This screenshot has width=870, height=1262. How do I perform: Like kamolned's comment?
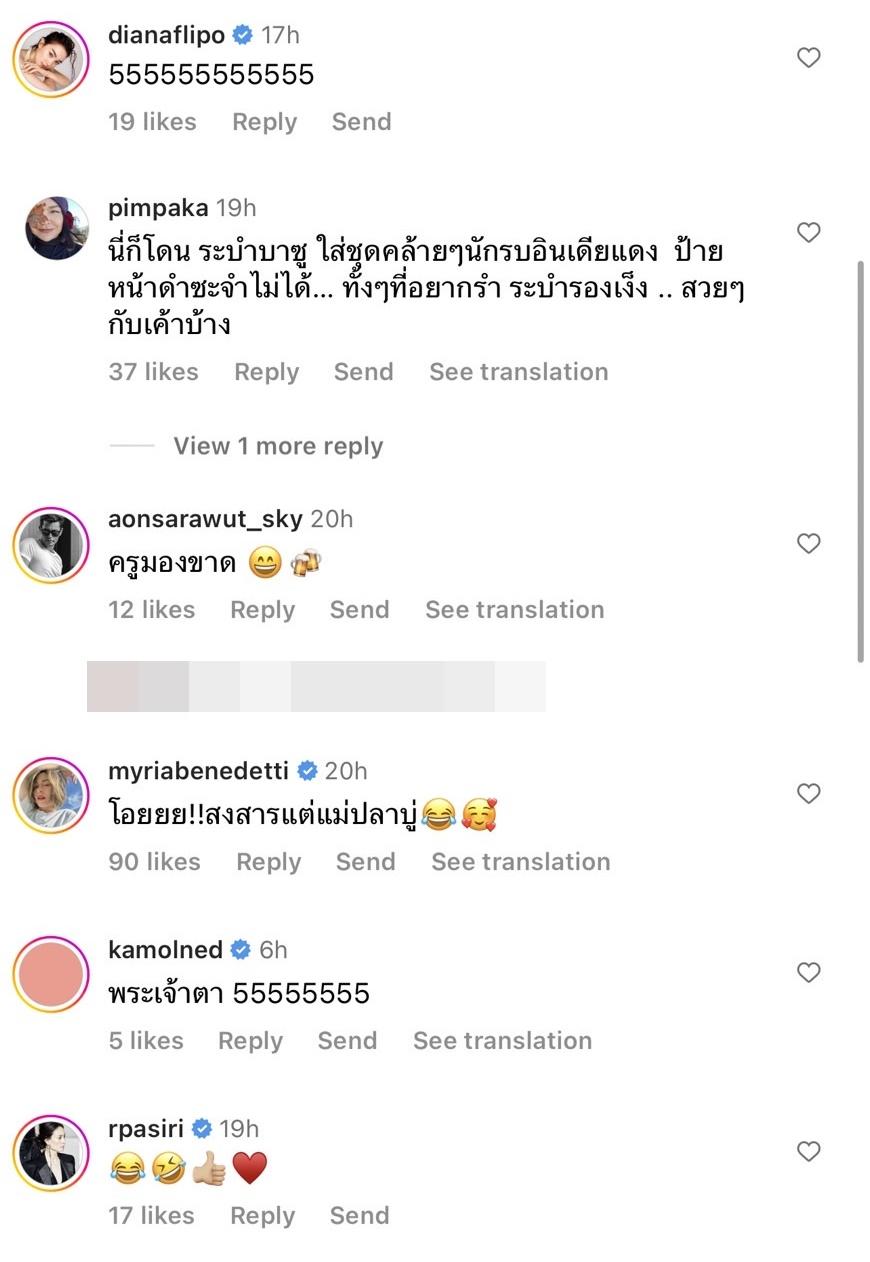[x=808, y=972]
